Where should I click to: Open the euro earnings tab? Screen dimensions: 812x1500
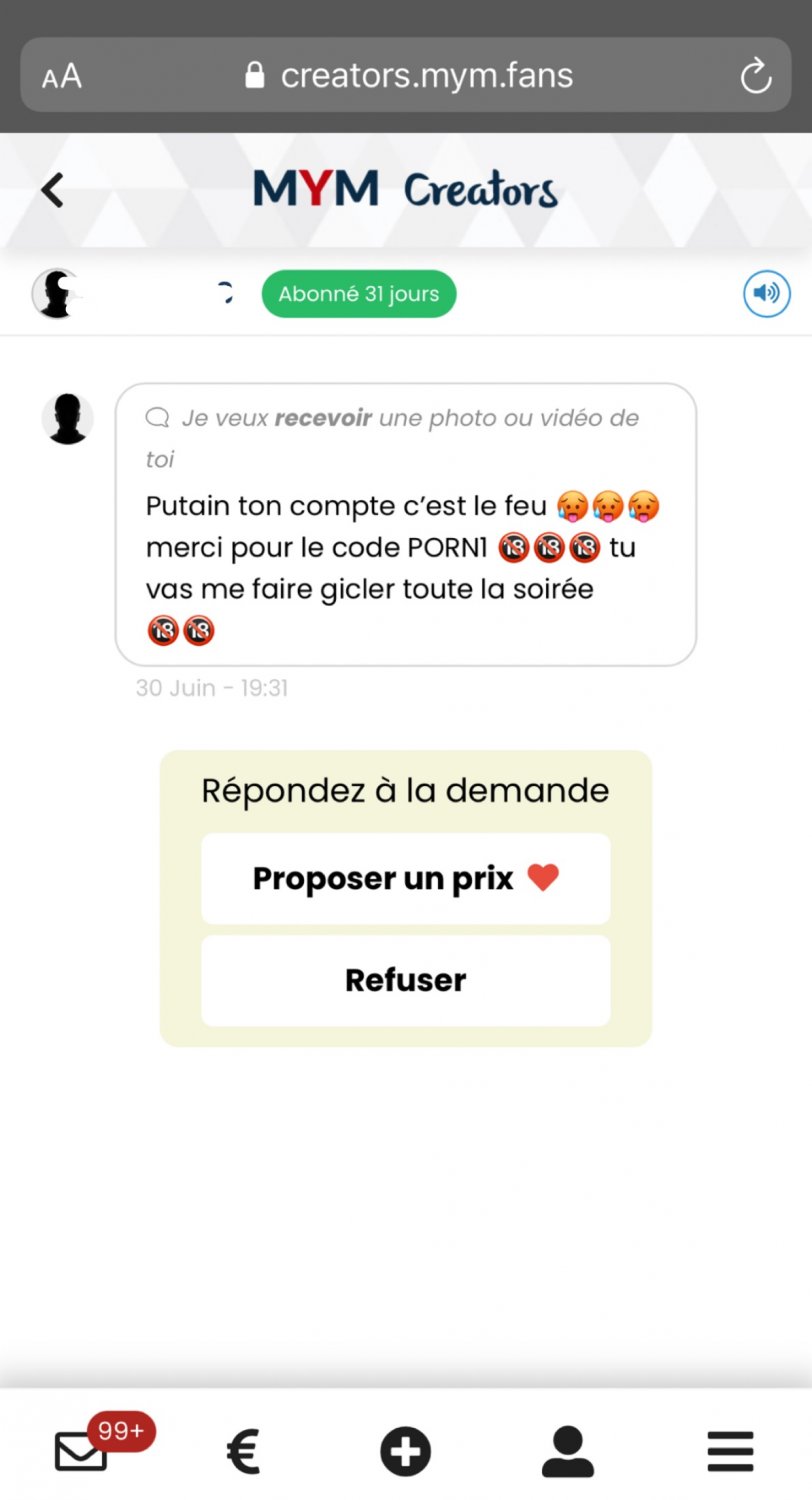pyautogui.click(x=243, y=1451)
